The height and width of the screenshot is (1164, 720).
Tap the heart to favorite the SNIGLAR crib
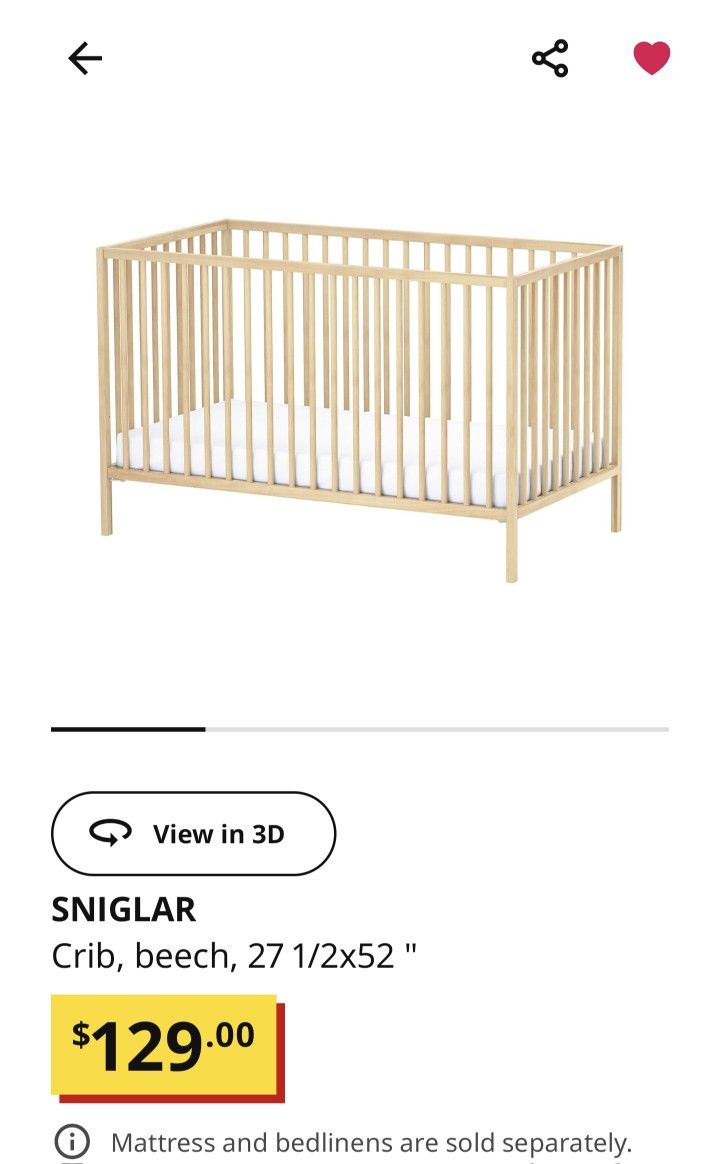(650, 57)
